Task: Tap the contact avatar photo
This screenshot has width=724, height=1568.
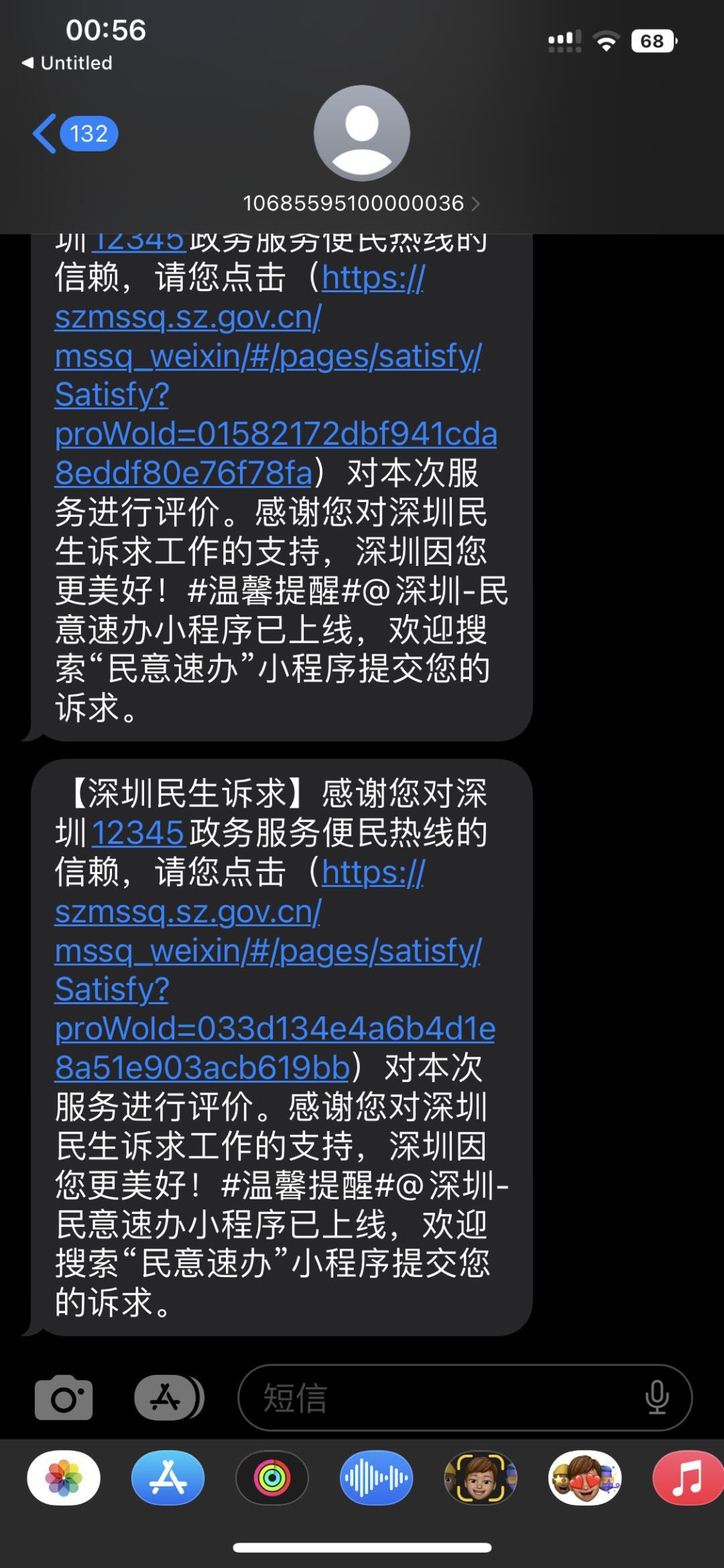Action: point(361,133)
